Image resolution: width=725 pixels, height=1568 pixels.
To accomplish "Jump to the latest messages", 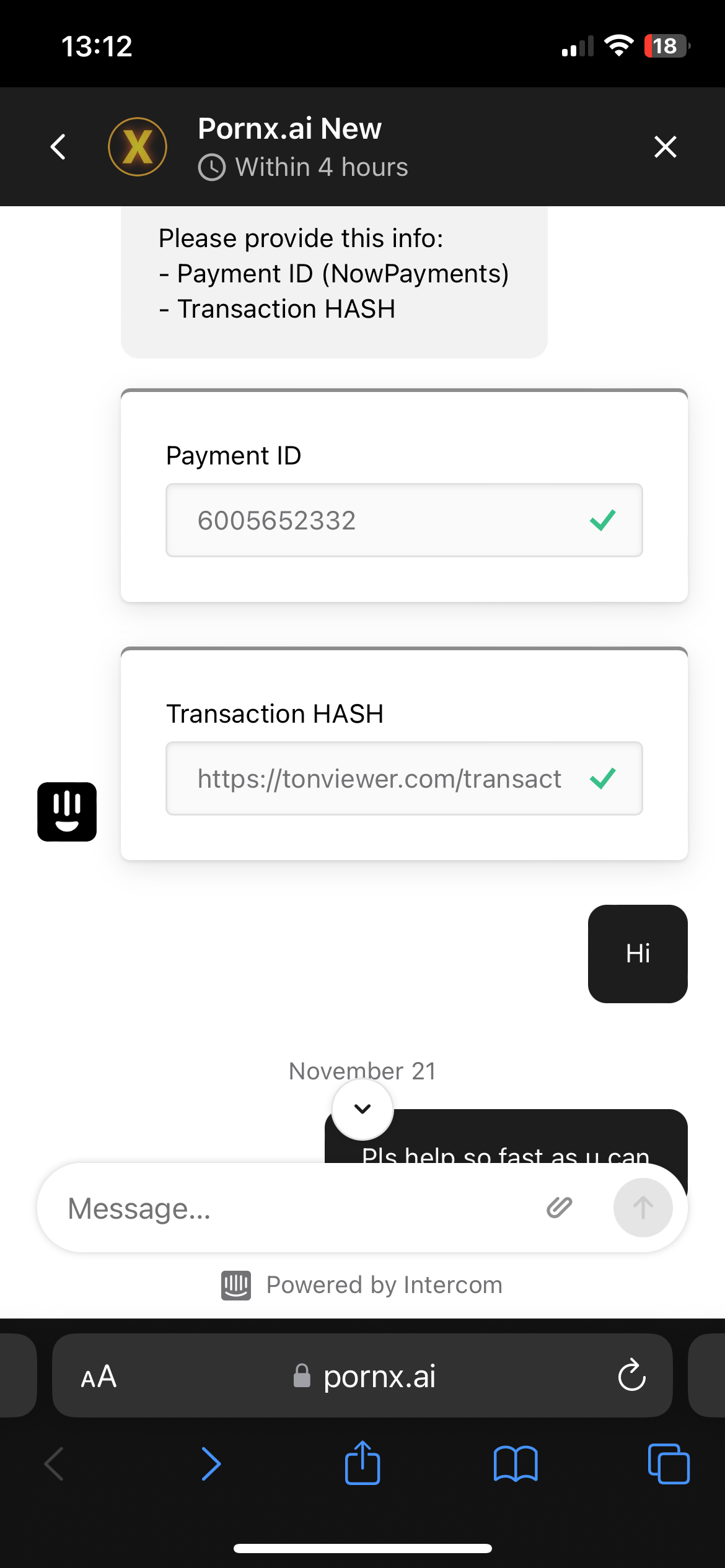I will 362,1108.
